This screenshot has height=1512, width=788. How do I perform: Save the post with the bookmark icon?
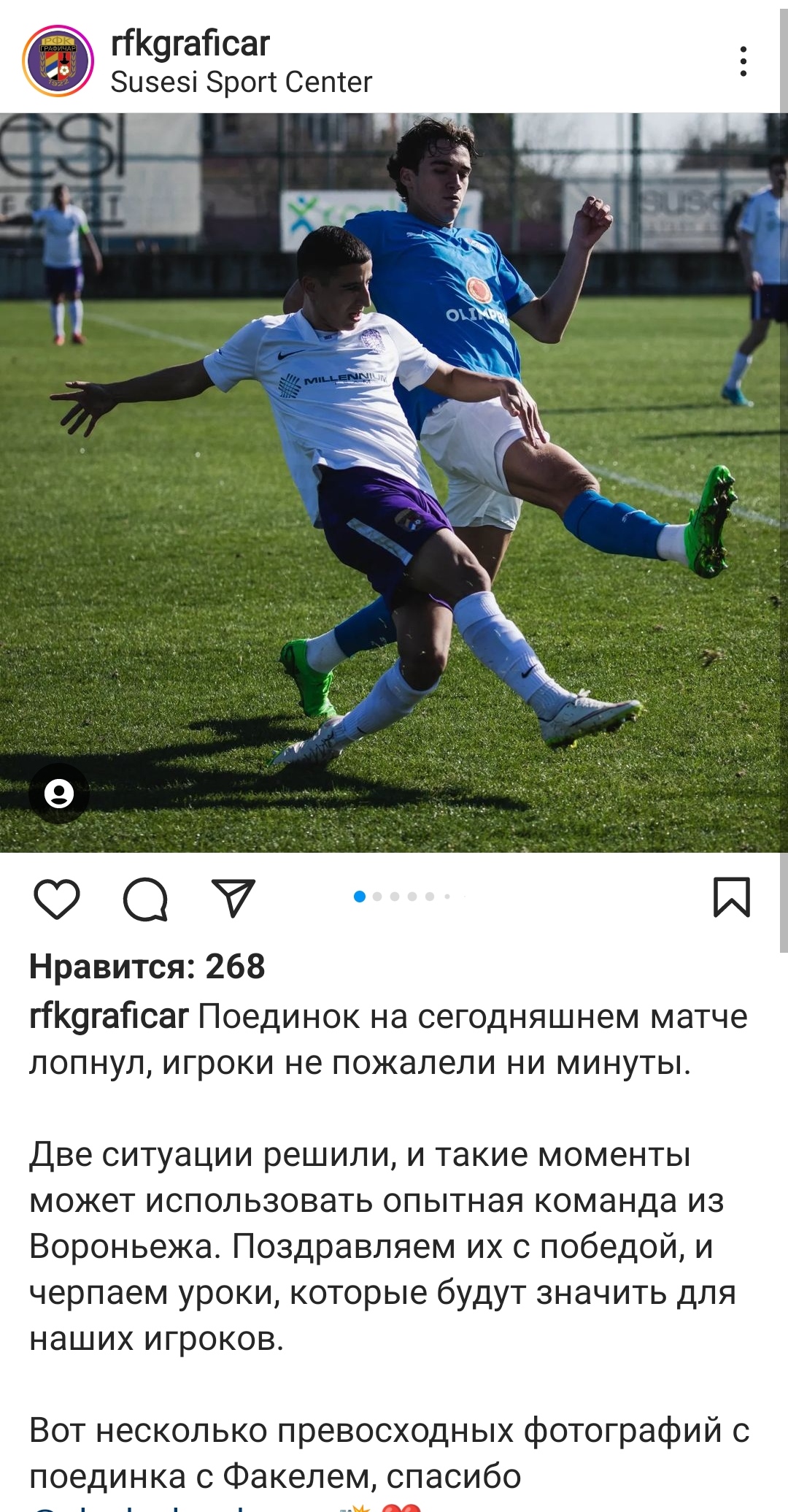coord(731,897)
